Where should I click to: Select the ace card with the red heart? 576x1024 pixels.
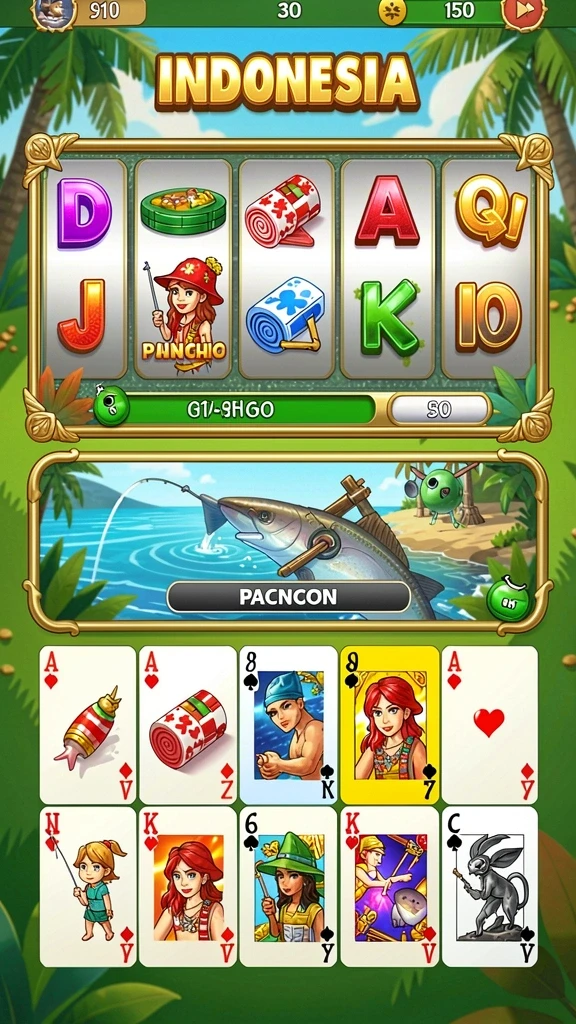pos(490,725)
